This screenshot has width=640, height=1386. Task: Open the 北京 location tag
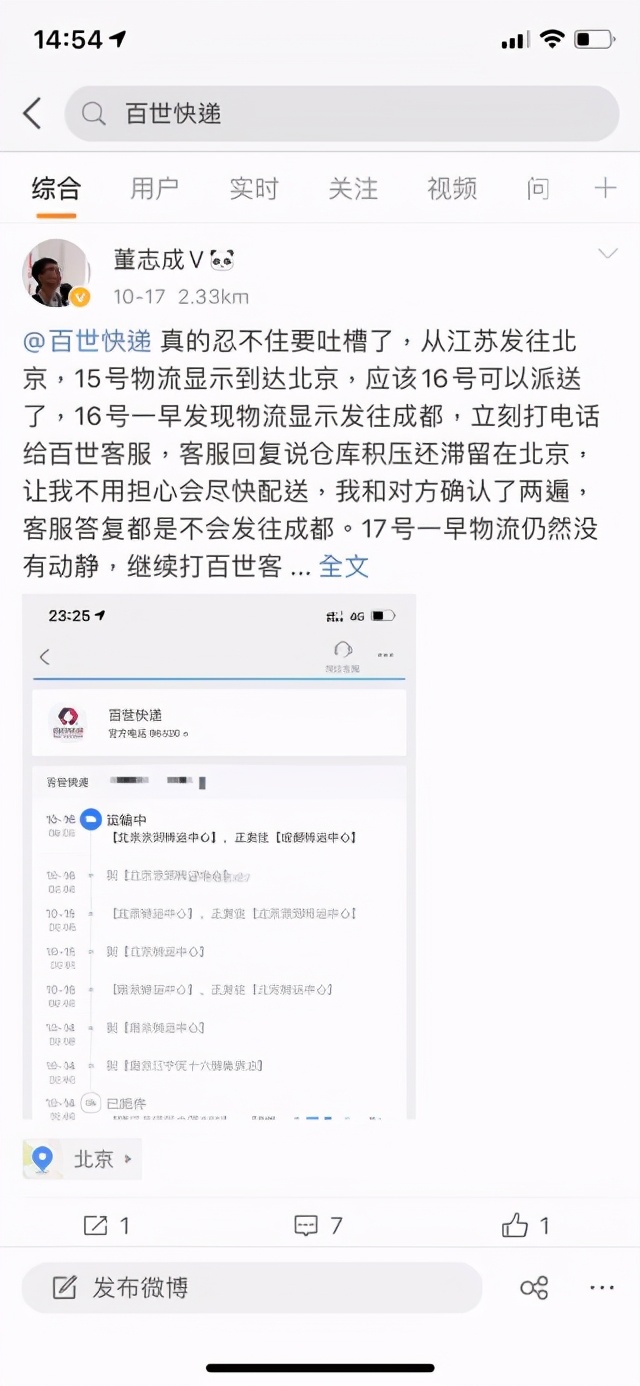82,1159
